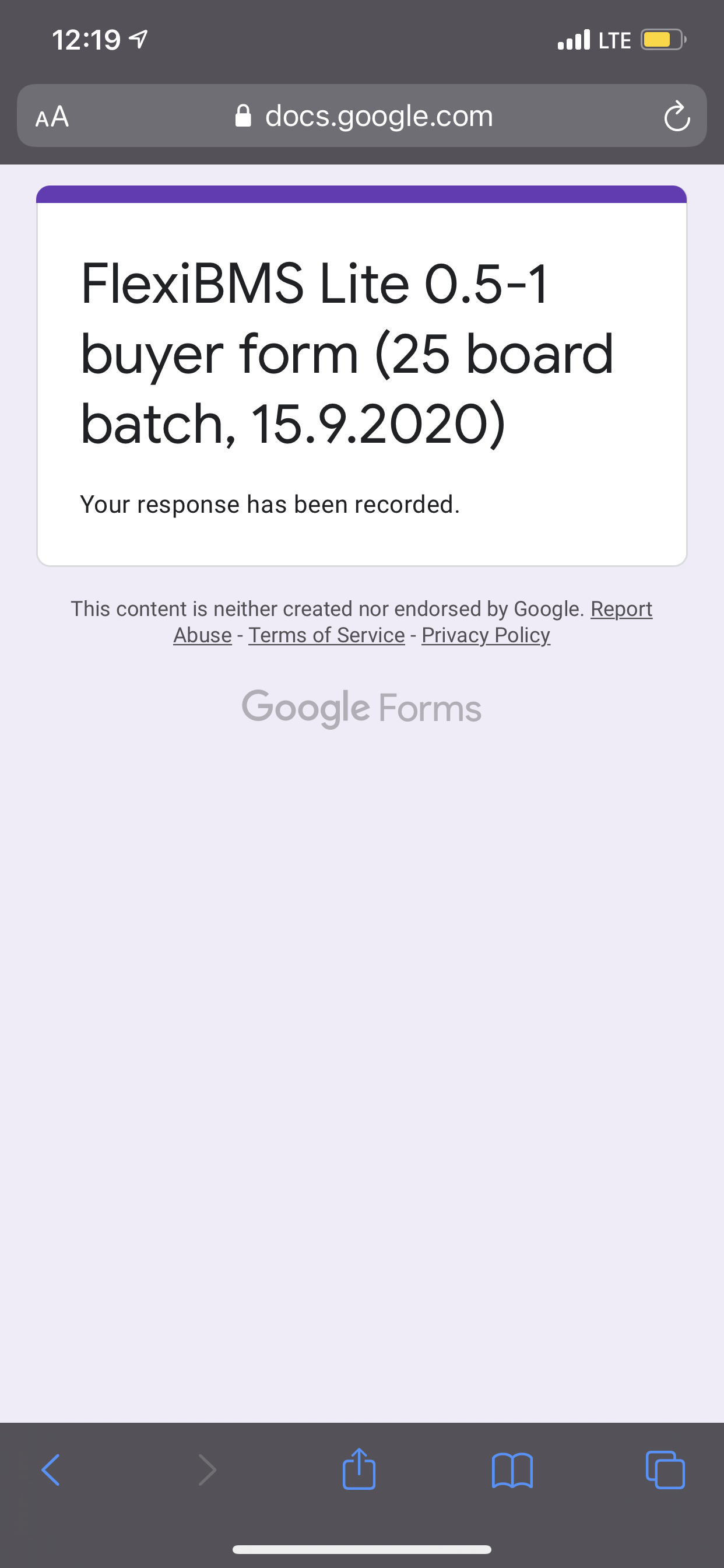Share this page

[359, 1471]
